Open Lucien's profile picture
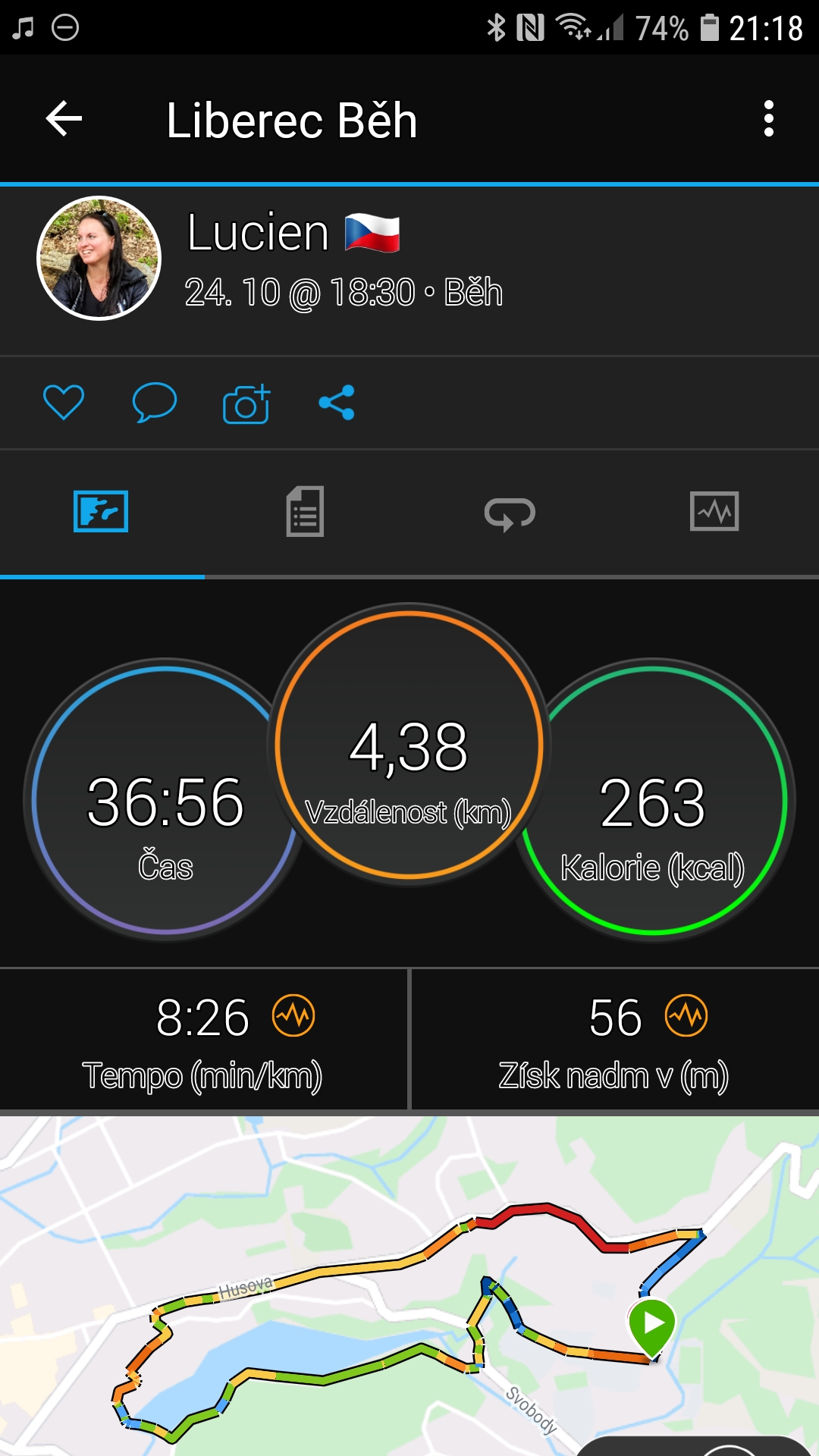Screen dimensions: 819x1456 coord(99,258)
